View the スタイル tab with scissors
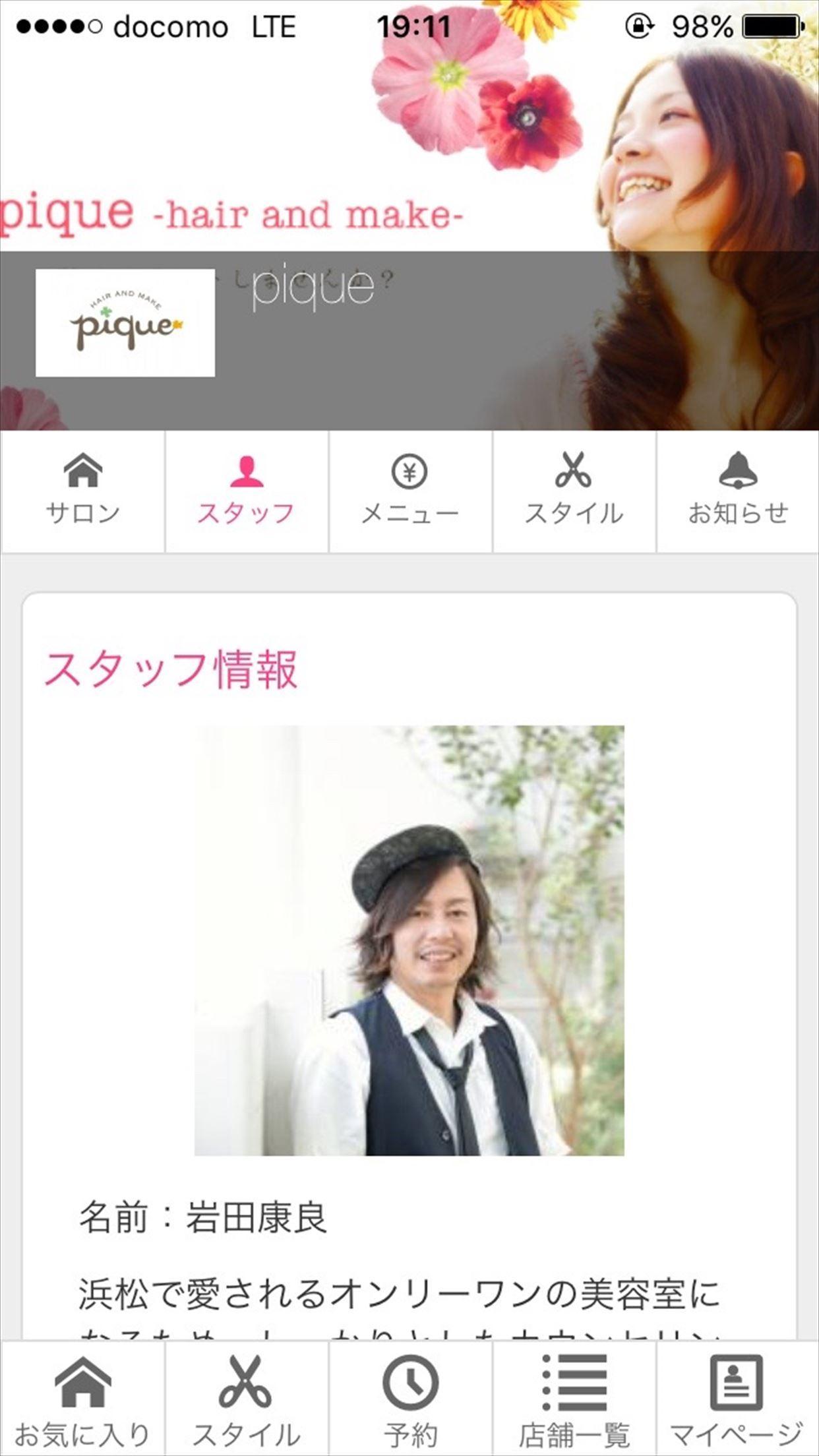819x1456 pixels. 574,491
